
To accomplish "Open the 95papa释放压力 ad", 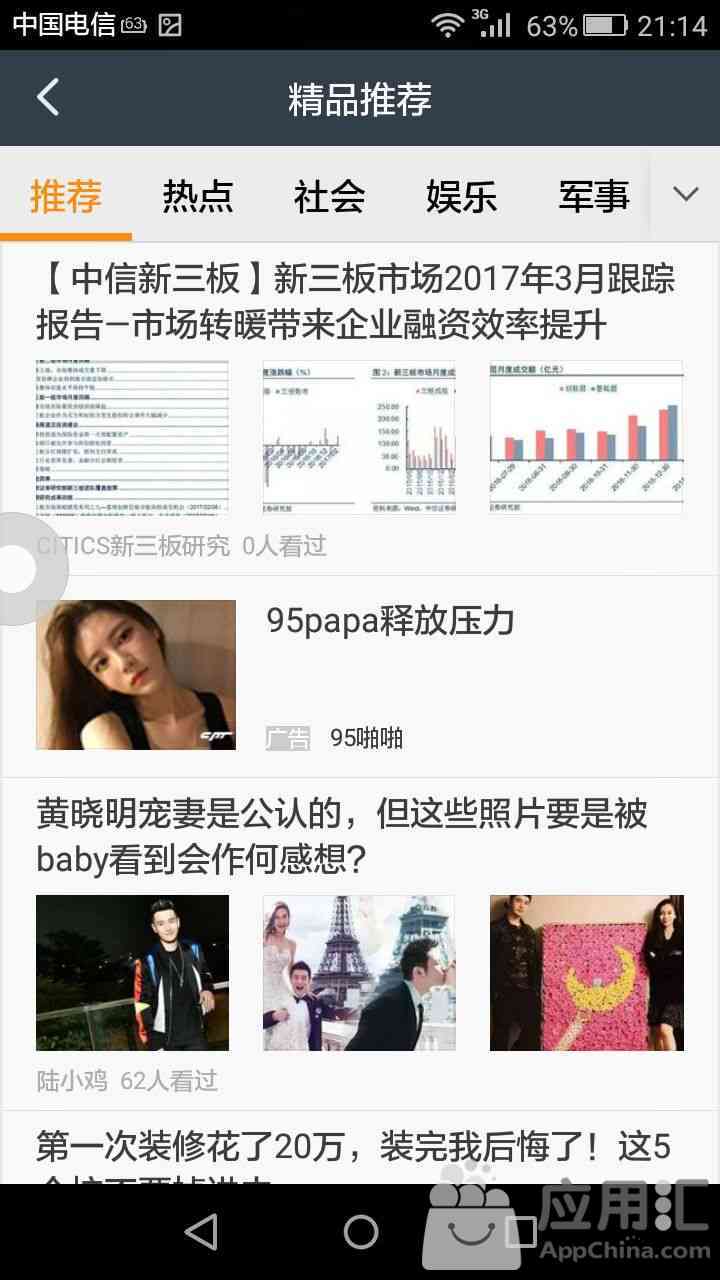I will tap(390, 621).
